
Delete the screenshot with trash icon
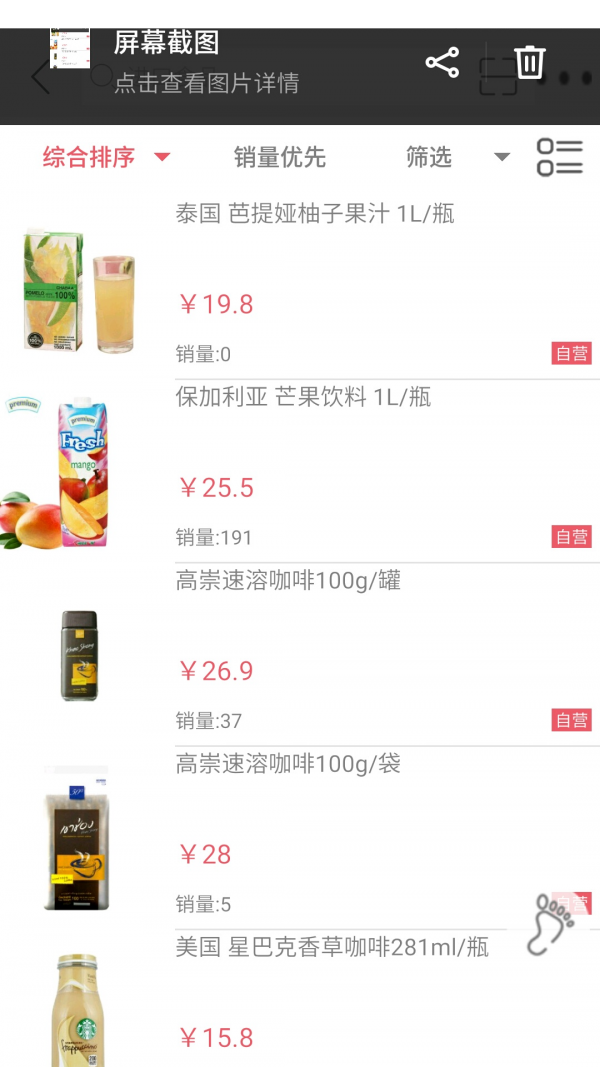pyautogui.click(x=529, y=63)
